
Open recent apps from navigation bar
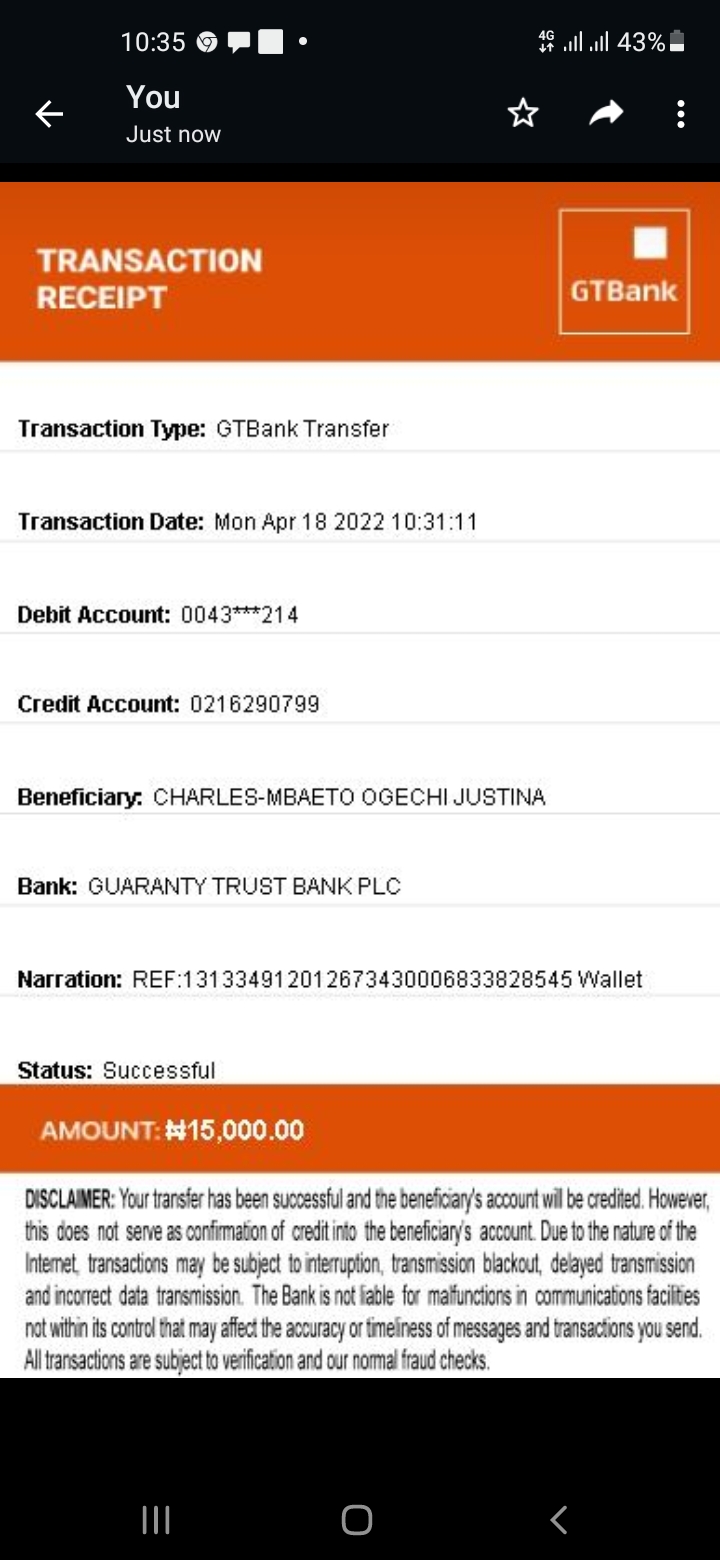(156, 1520)
